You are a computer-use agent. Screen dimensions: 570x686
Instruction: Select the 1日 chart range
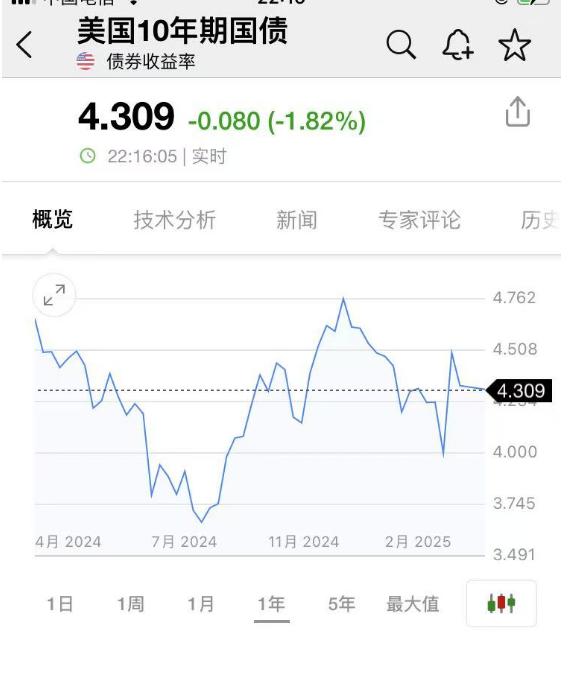tap(60, 604)
